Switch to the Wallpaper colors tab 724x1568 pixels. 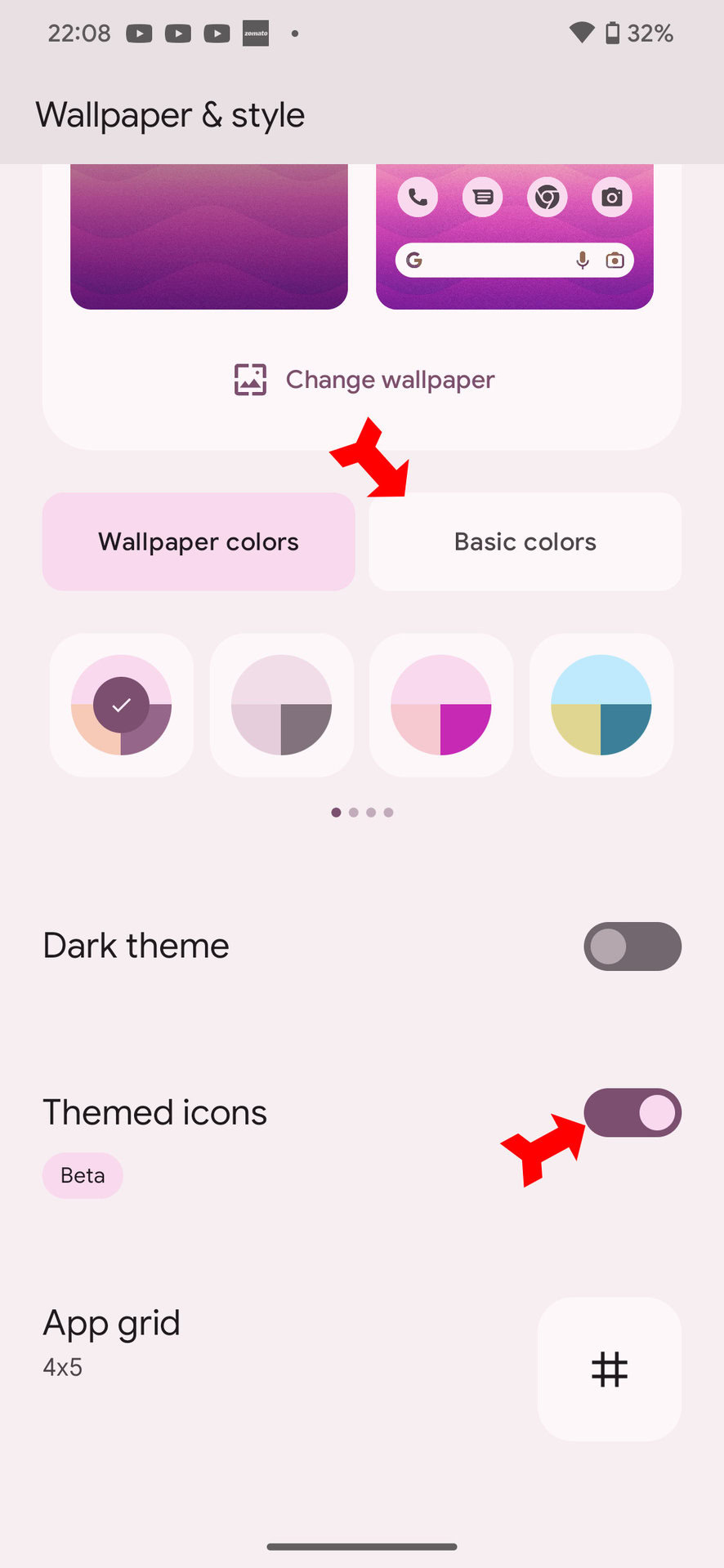[199, 541]
